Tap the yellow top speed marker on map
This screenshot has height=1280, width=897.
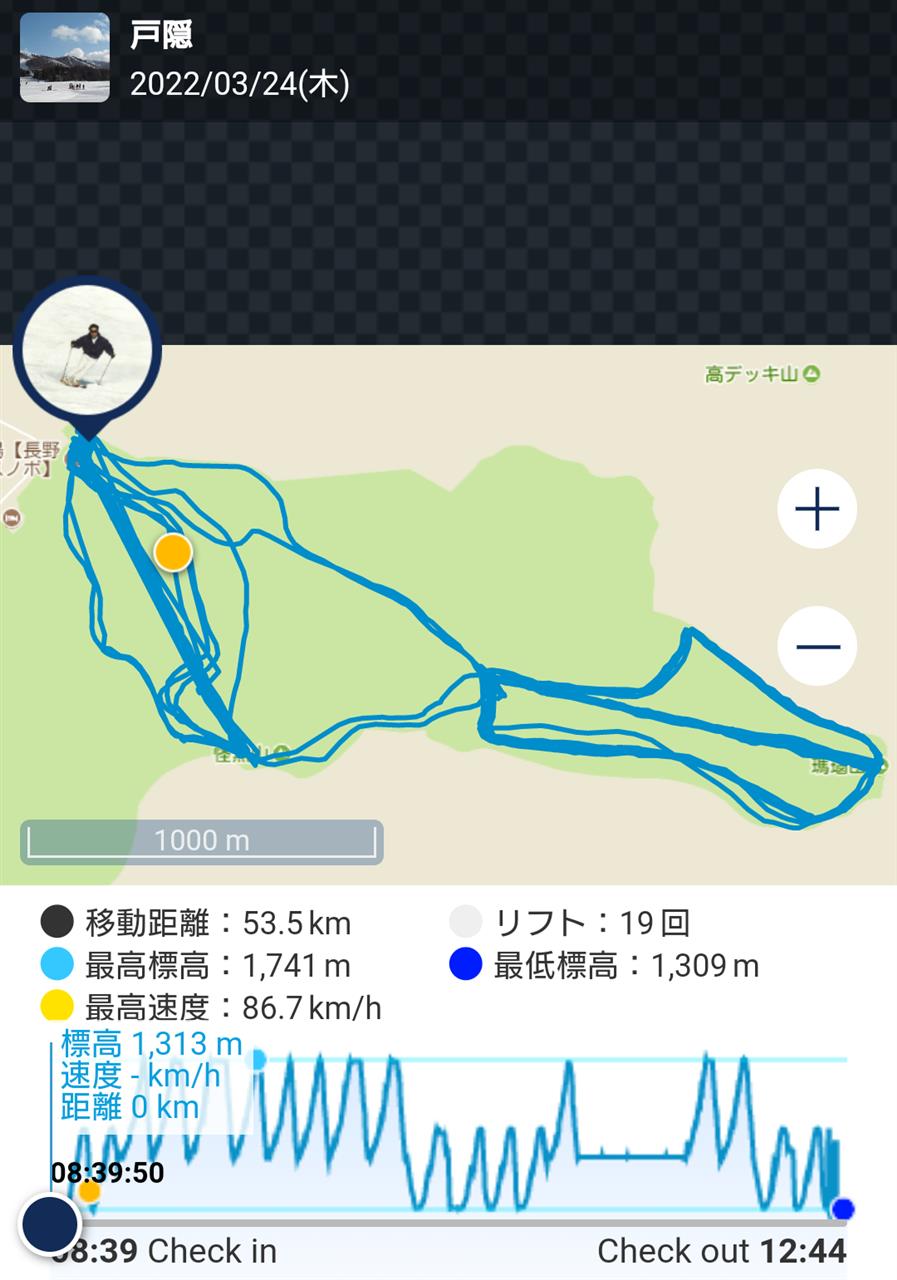tap(173, 552)
